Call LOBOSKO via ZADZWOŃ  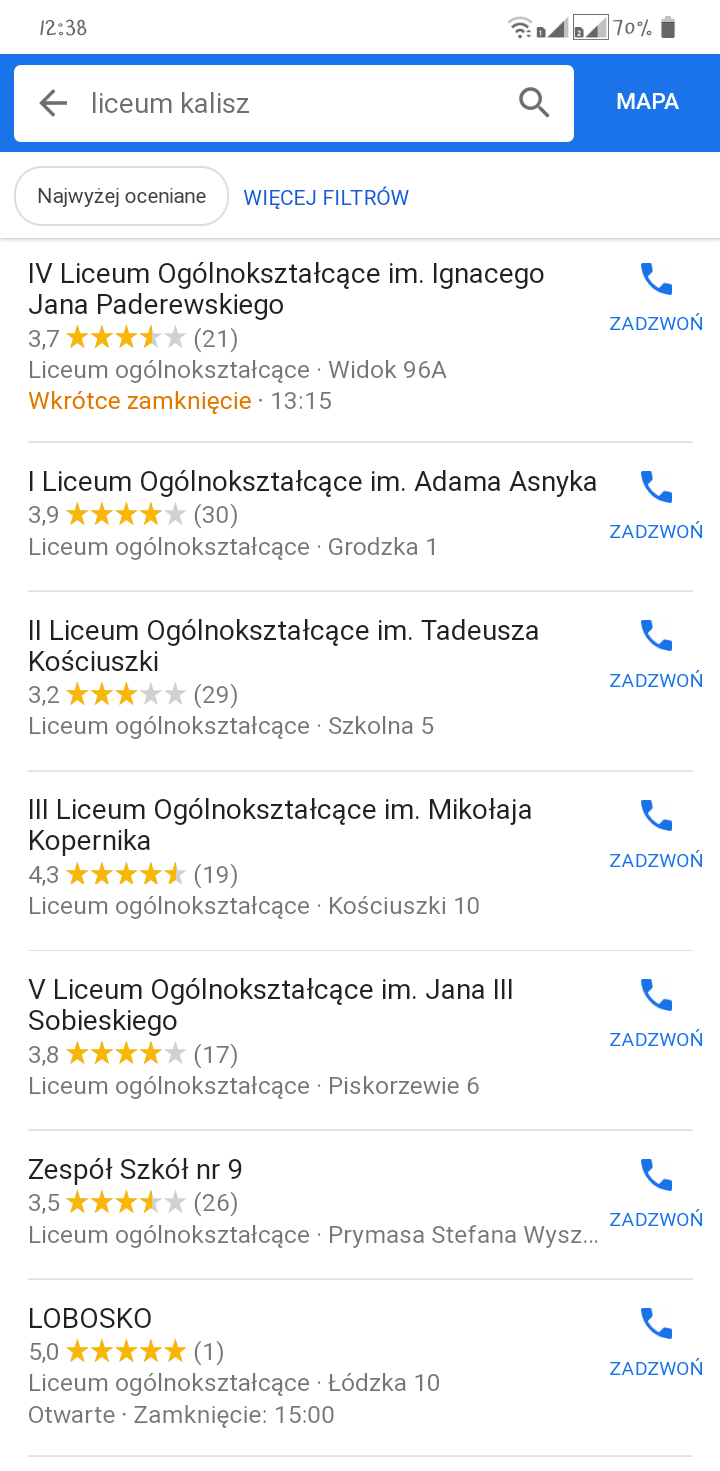pos(656,1342)
